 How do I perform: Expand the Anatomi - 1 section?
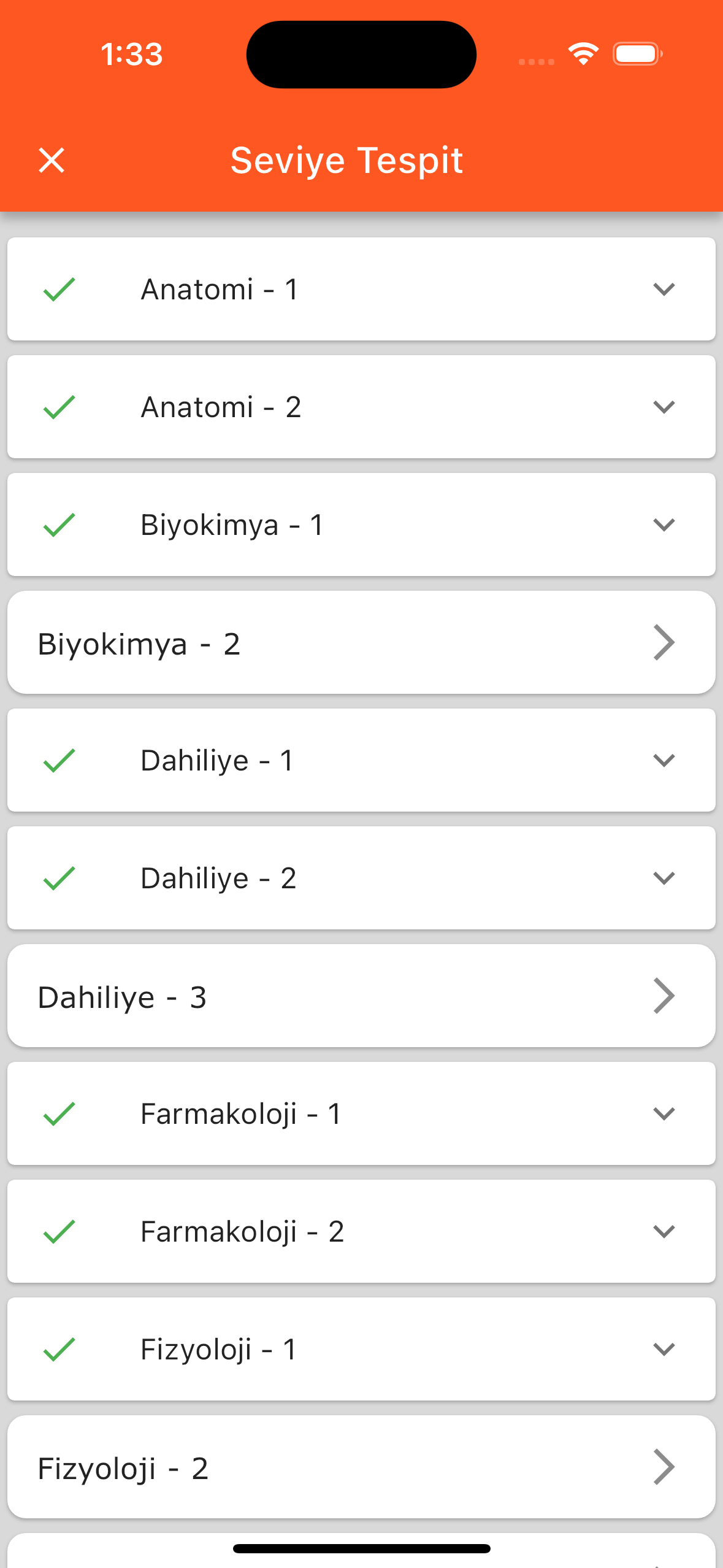(361, 289)
